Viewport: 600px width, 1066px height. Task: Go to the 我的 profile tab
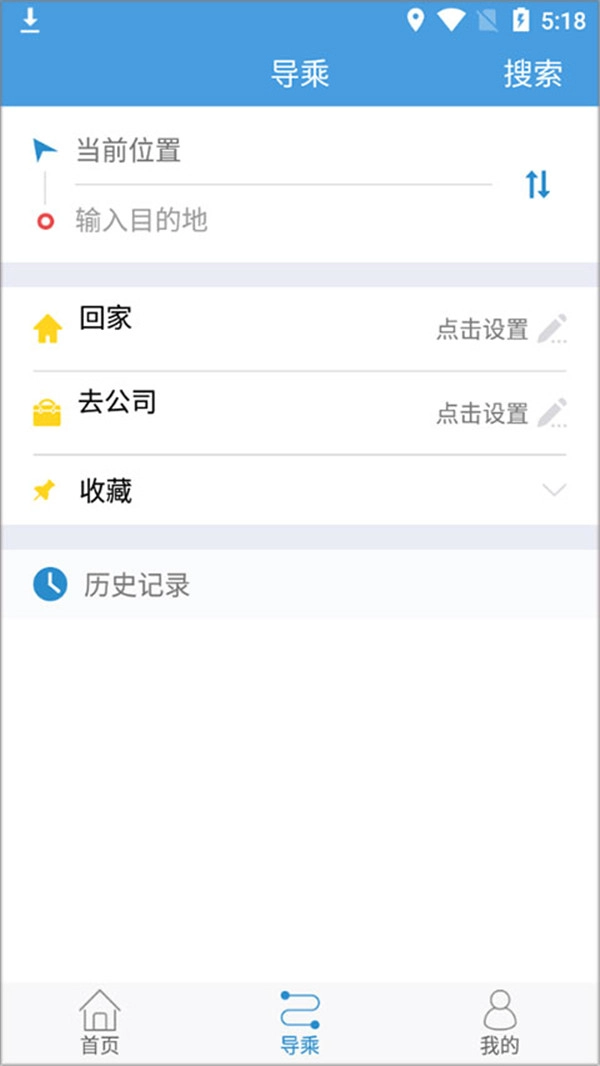[500, 1022]
